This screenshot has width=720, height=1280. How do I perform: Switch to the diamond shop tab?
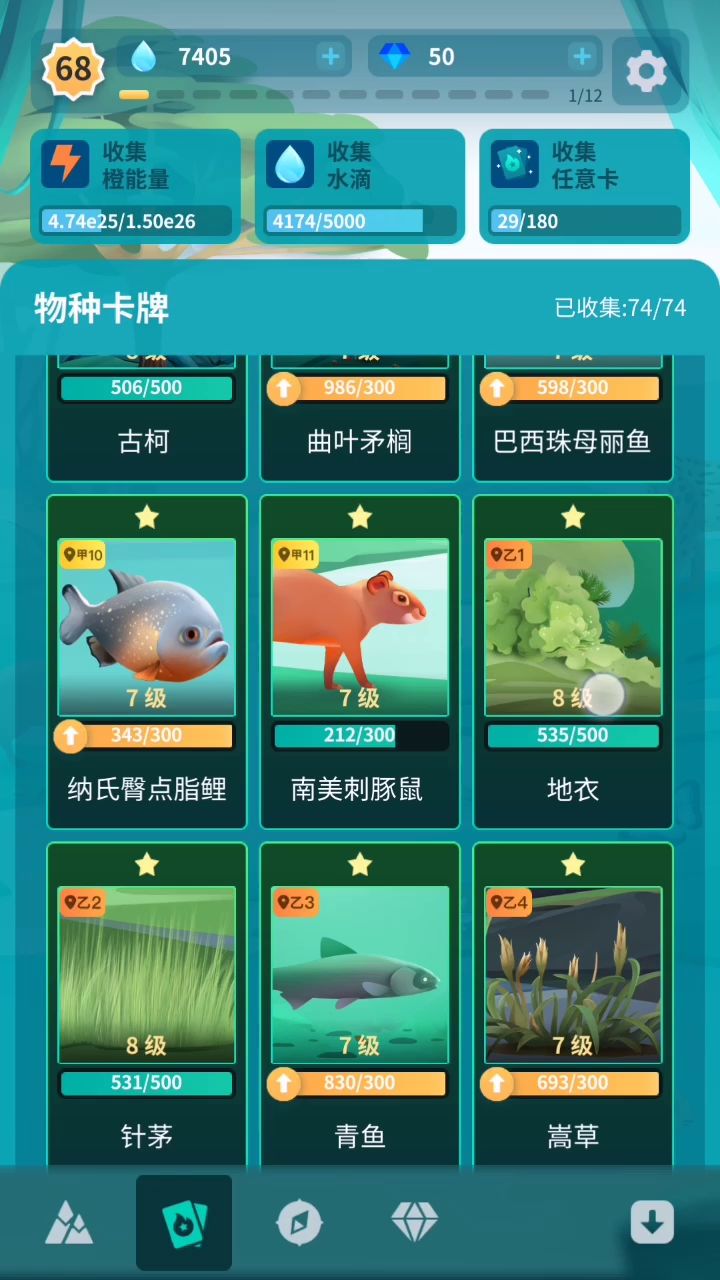(414, 1222)
